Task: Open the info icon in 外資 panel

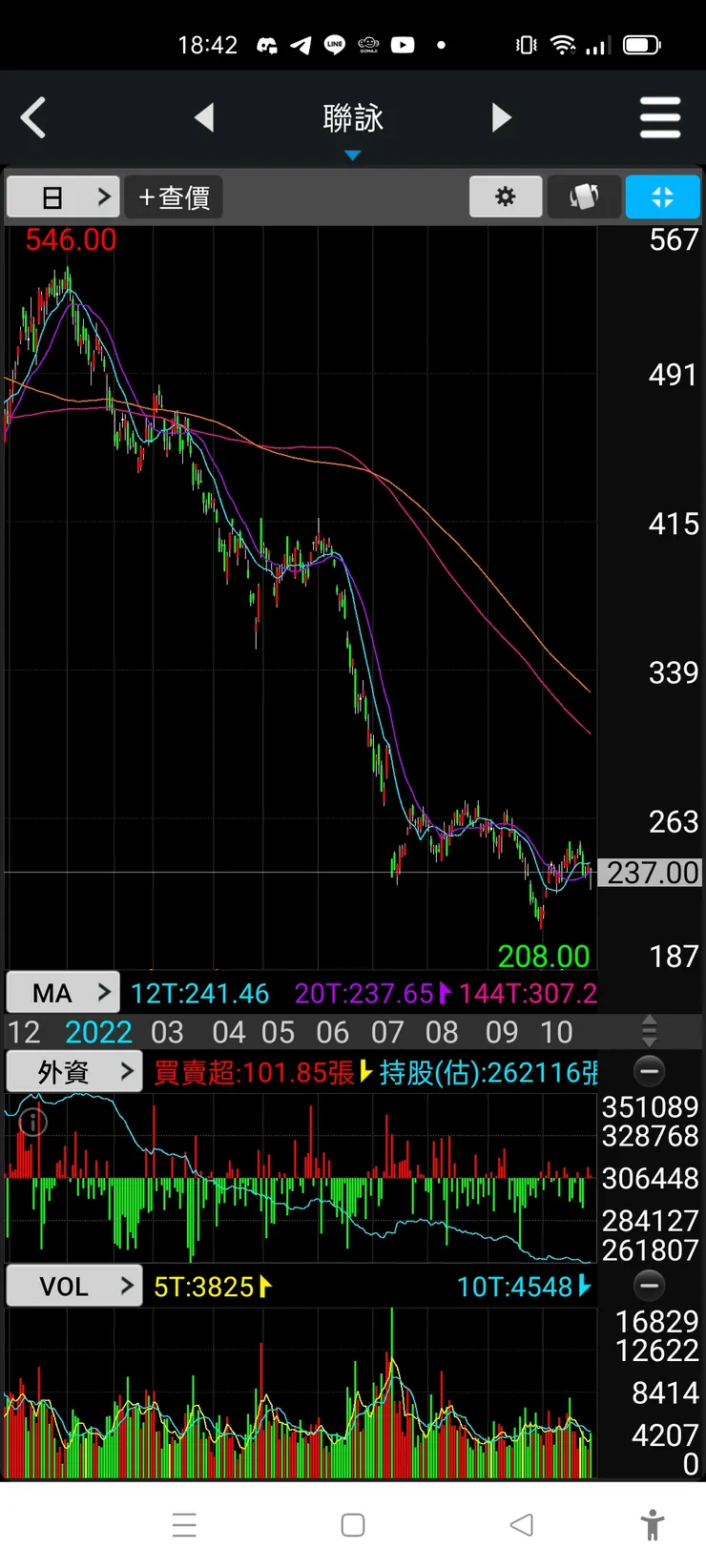Action: (32, 1122)
